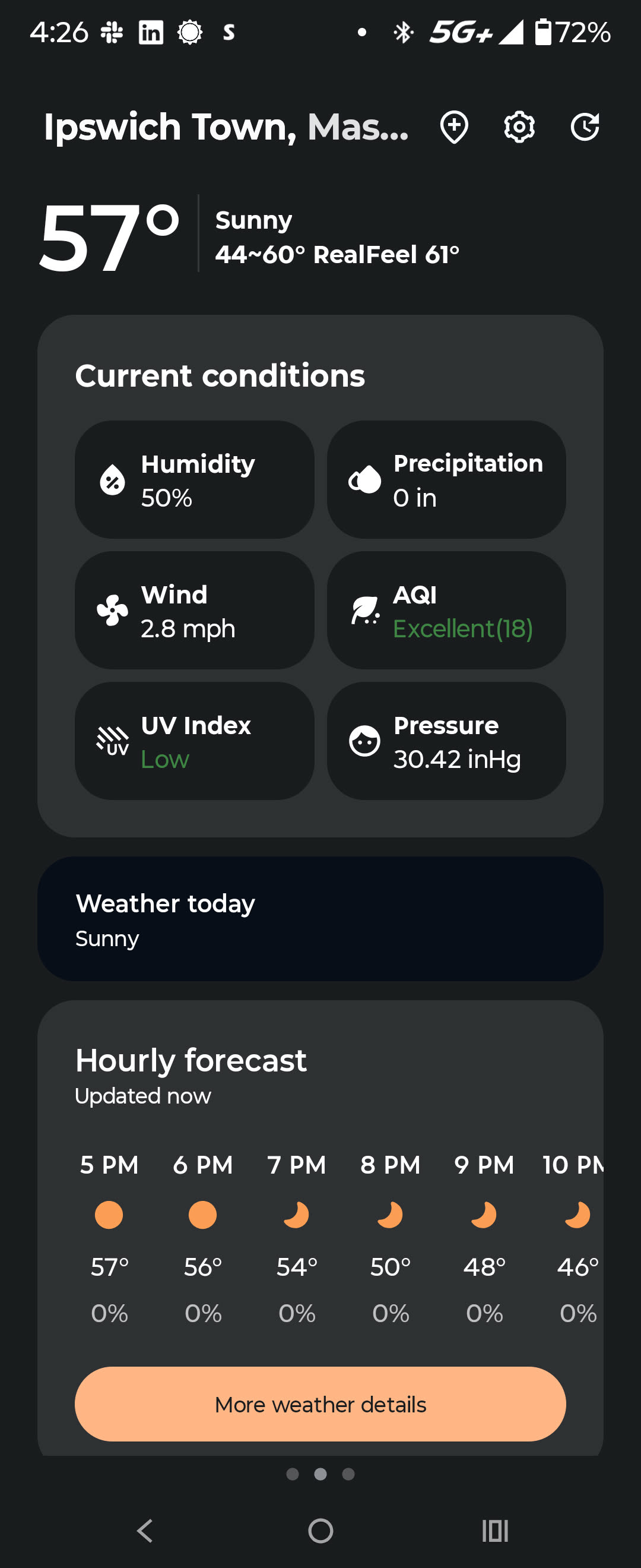The width and height of the screenshot is (641, 1568).
Task: View the Wind 2.8 mph card
Action: pos(194,611)
